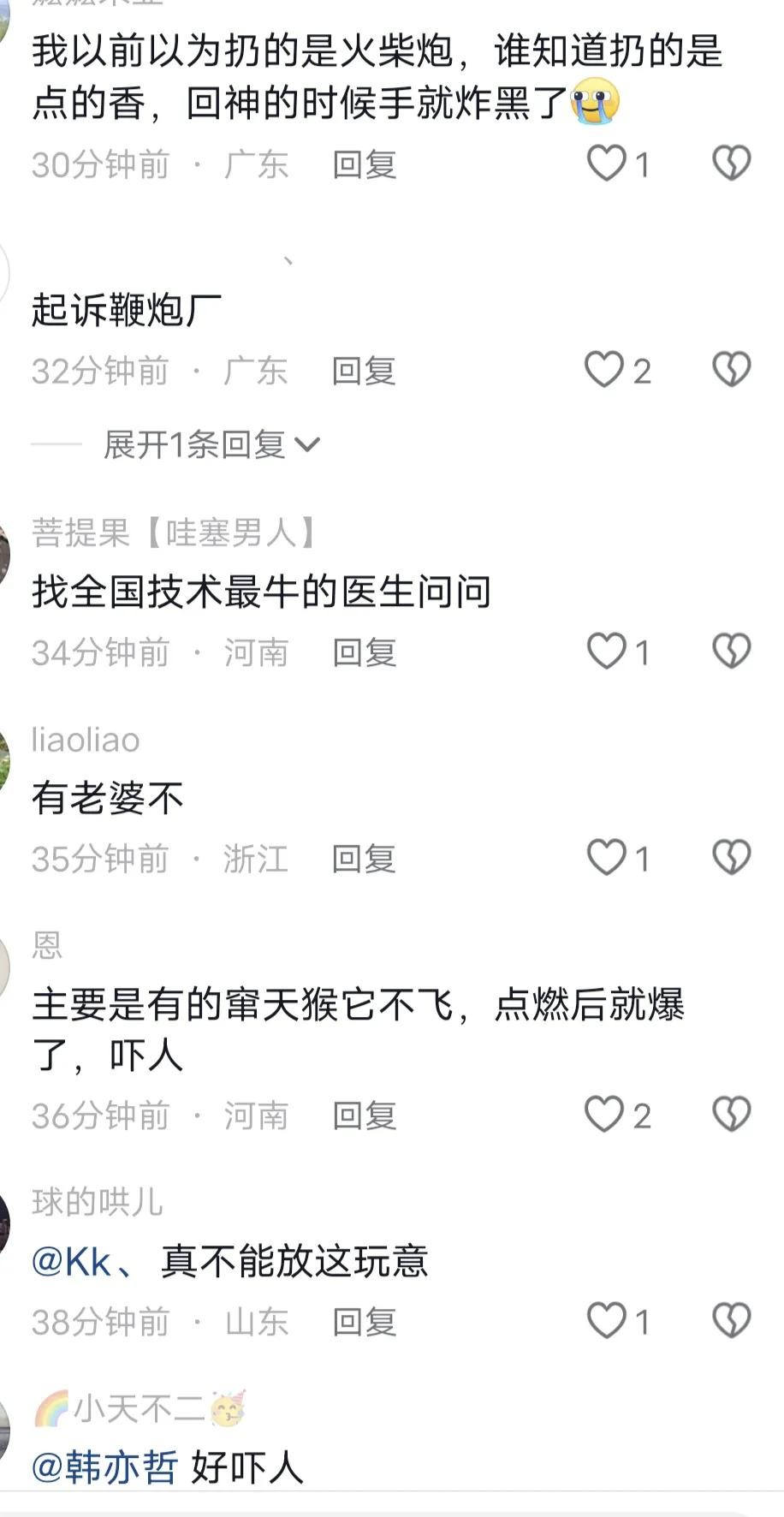Reply to the comment from 河南 34分钟前
Image resolution: width=784 pixels, height=1517 pixels.
pyautogui.click(x=364, y=652)
